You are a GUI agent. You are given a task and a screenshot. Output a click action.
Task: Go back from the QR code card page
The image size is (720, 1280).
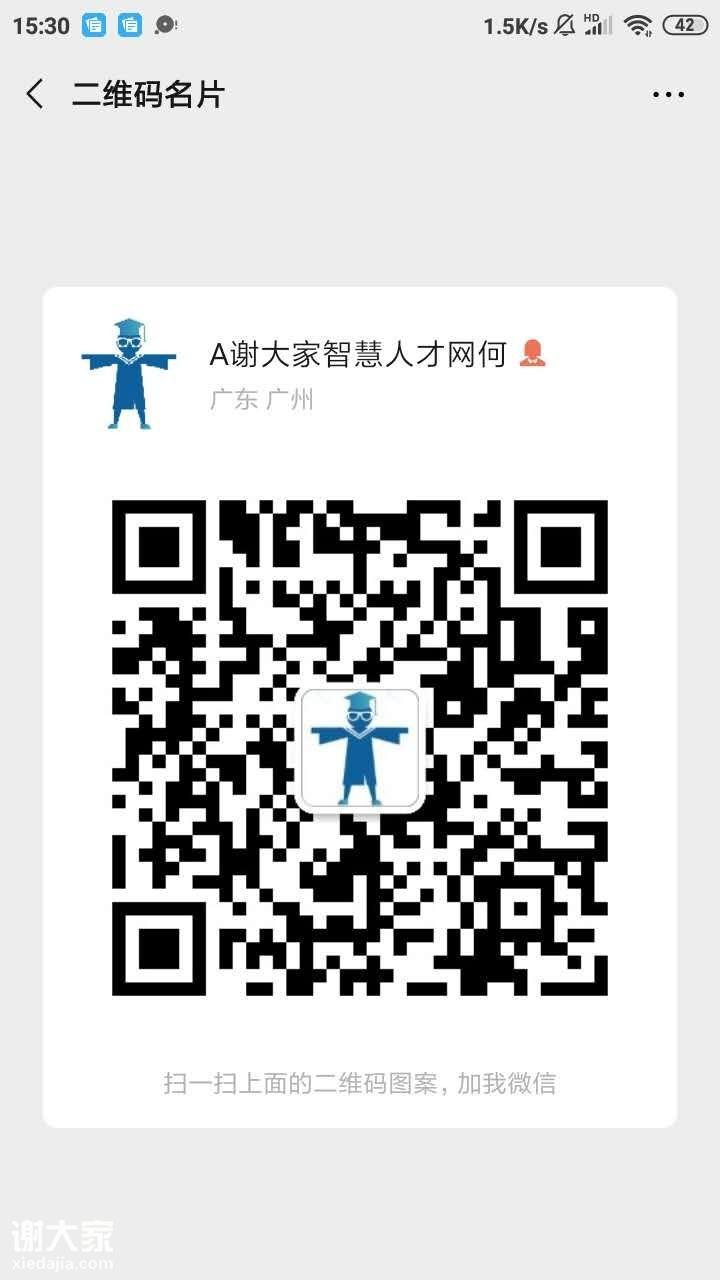tap(35, 94)
